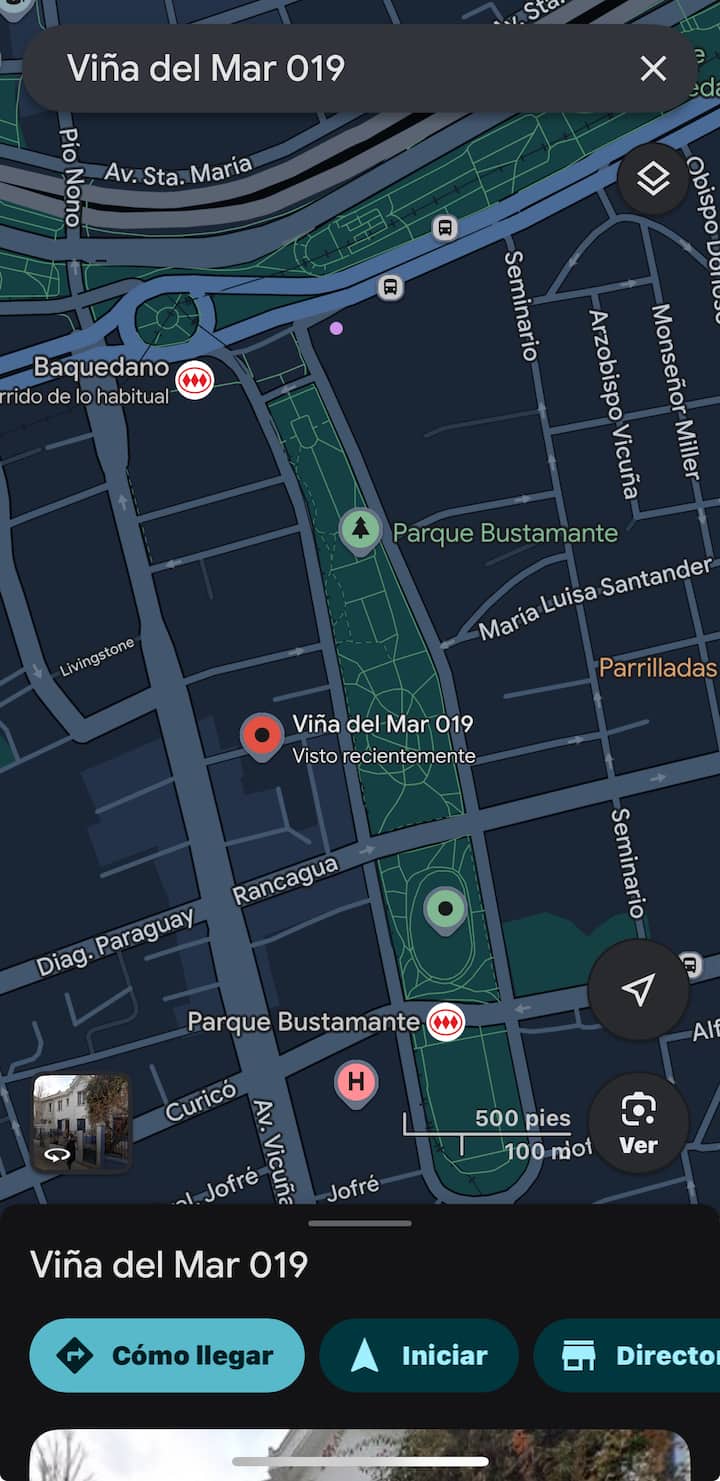Open the map layers selector
Viewport: 720px width, 1481px height.
pyautogui.click(x=653, y=181)
